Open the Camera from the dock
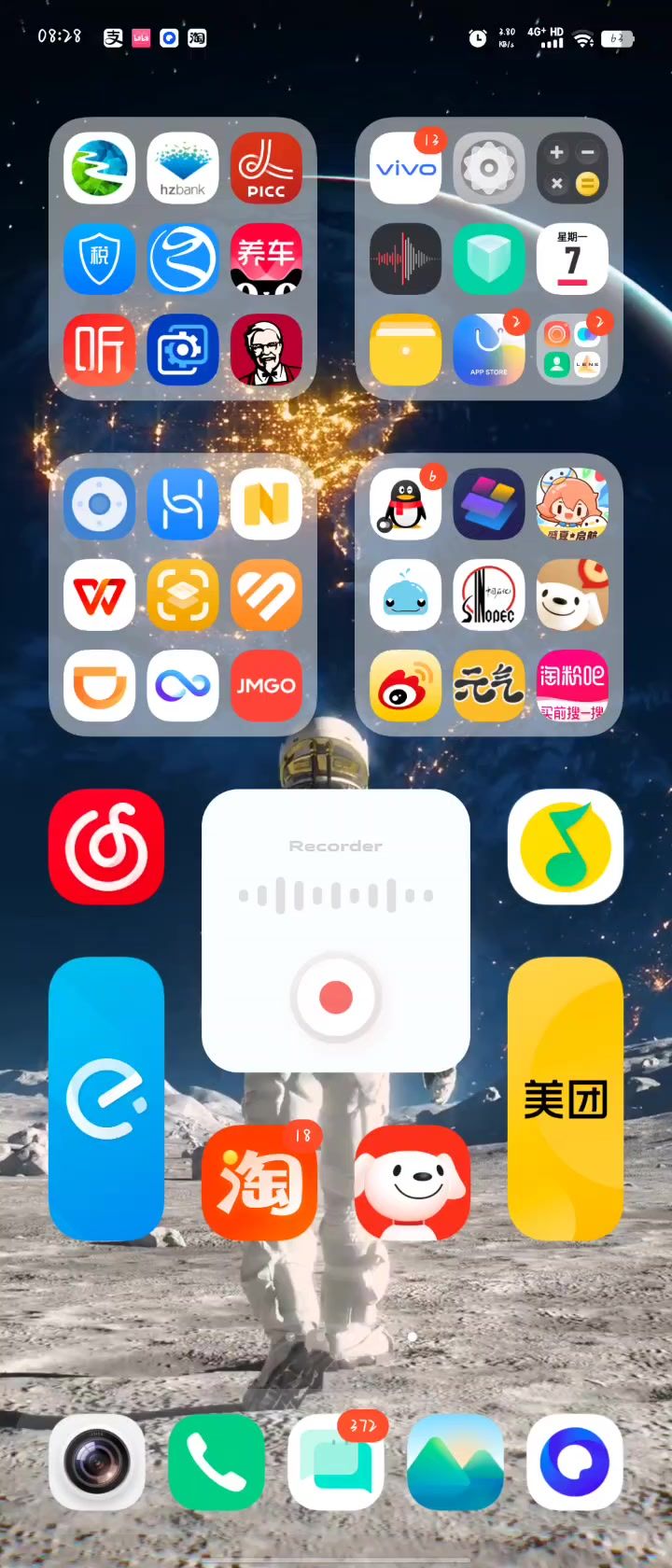 point(97,1463)
